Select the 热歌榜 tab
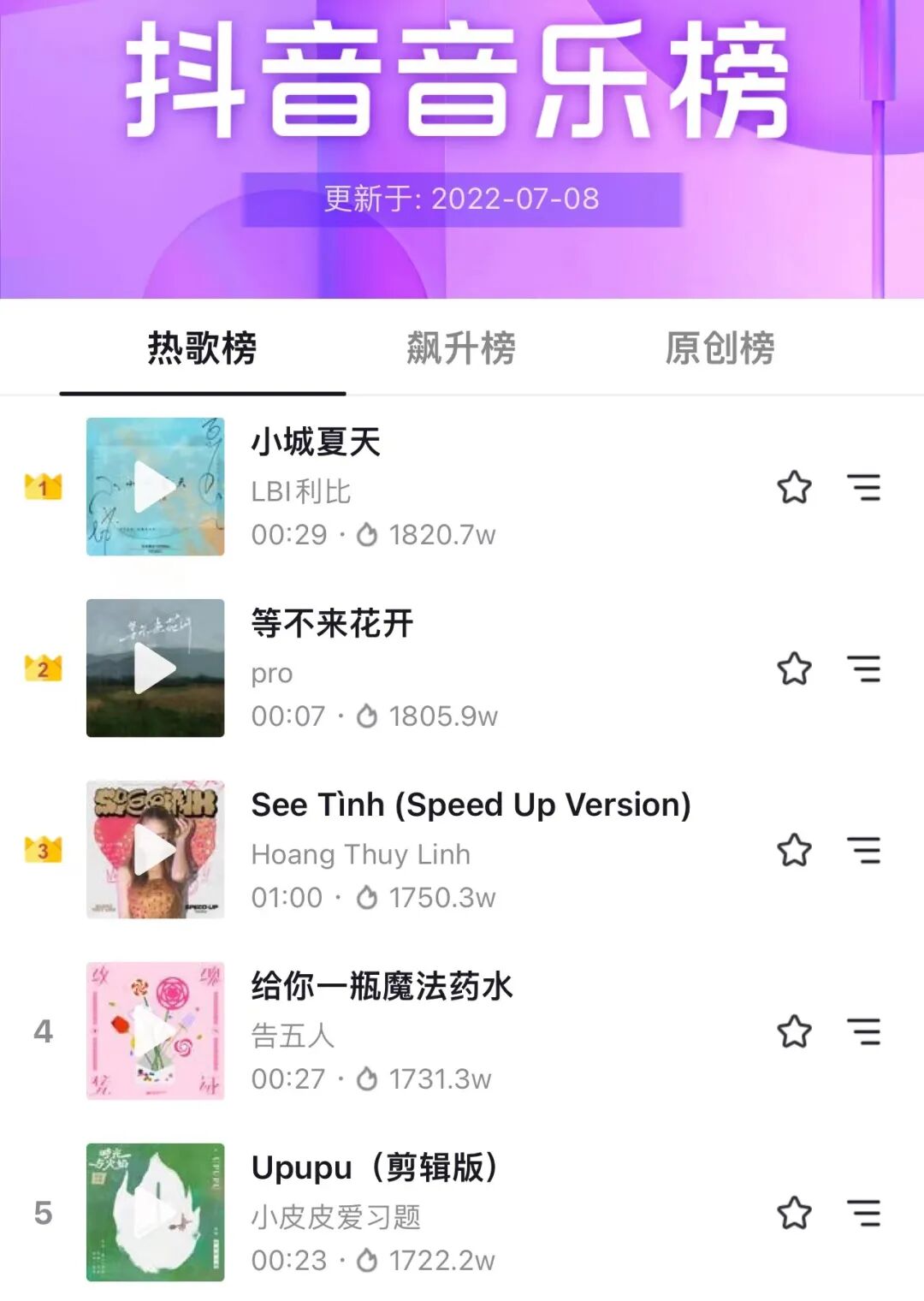Image resolution: width=924 pixels, height=1301 pixels. [x=202, y=348]
